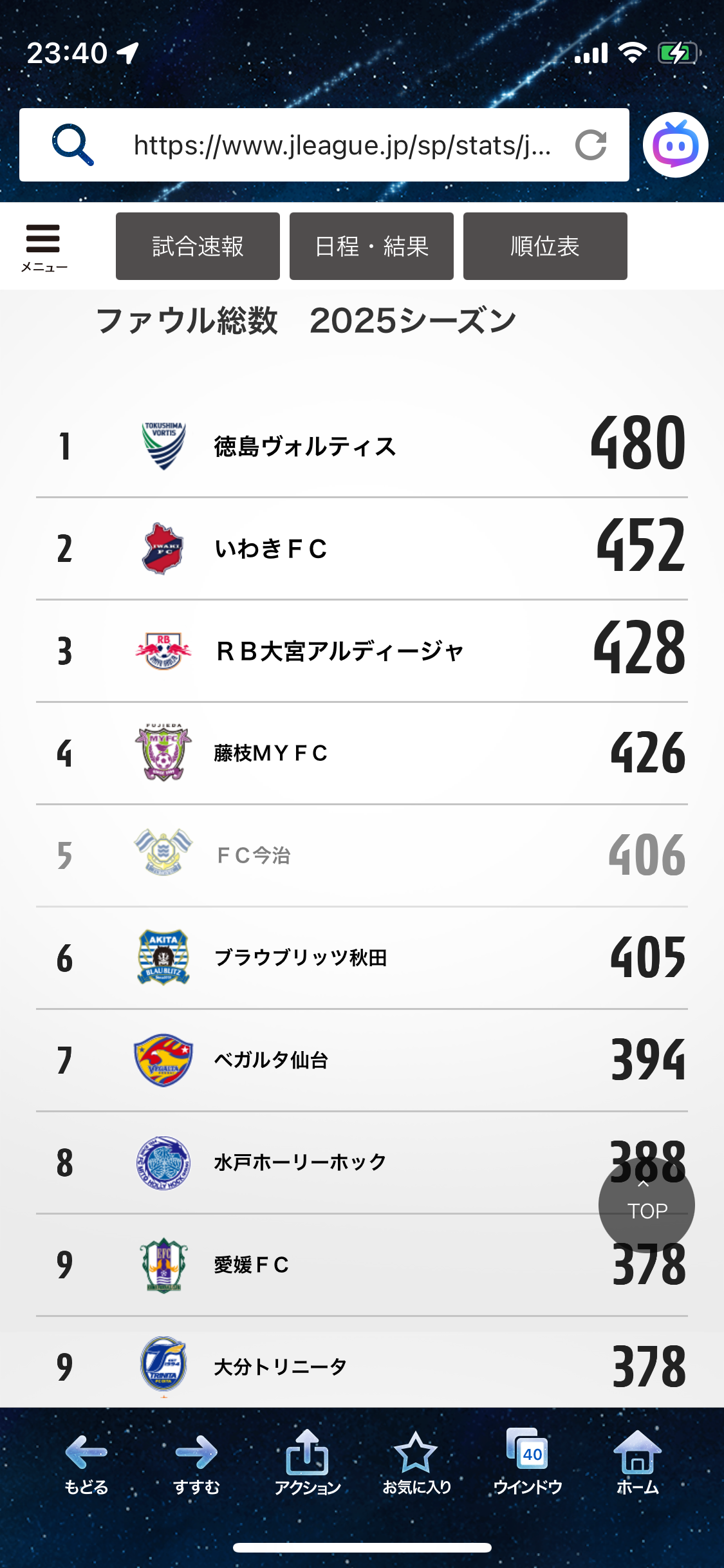Reload the current page
This screenshot has width=724, height=1568.
point(591,145)
